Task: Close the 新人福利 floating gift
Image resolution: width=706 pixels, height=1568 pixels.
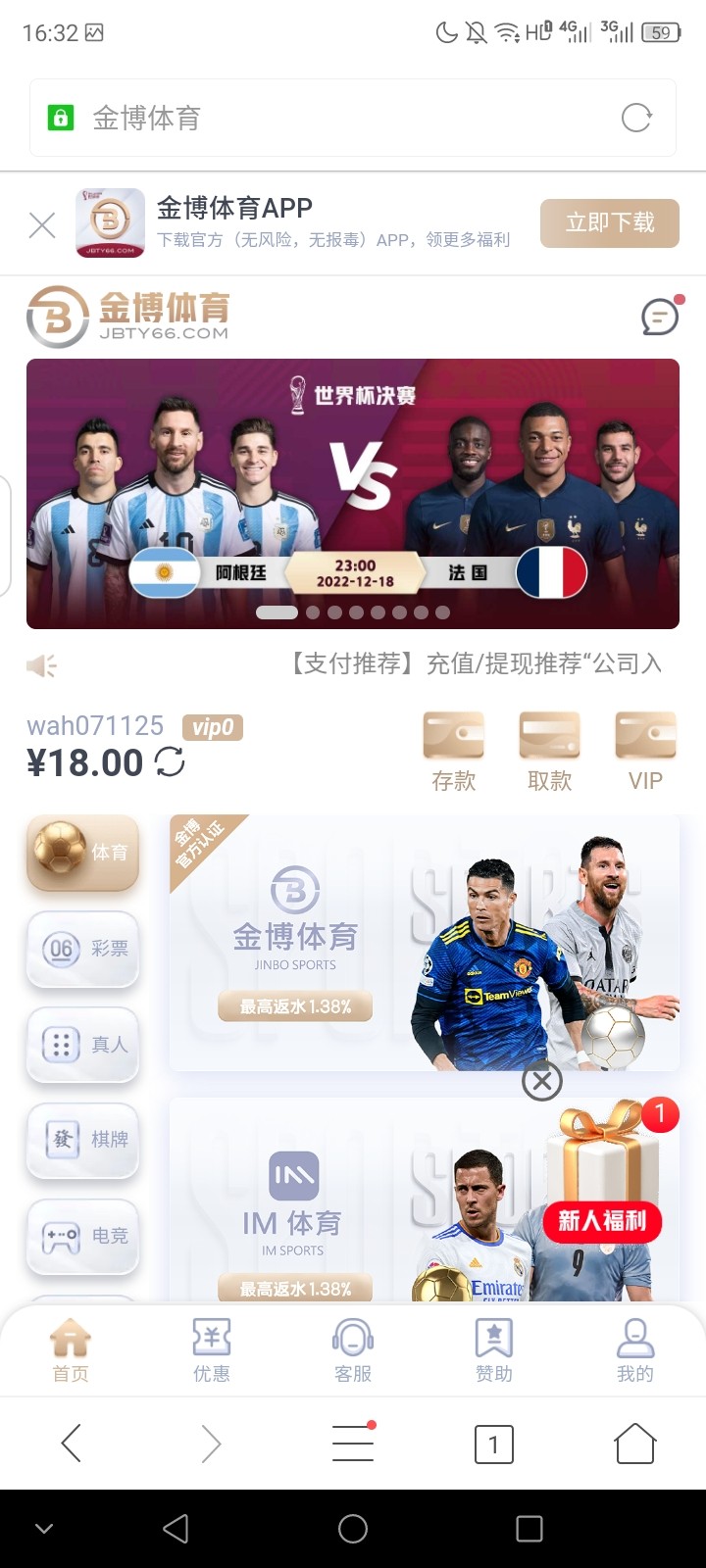Action: point(541,1082)
